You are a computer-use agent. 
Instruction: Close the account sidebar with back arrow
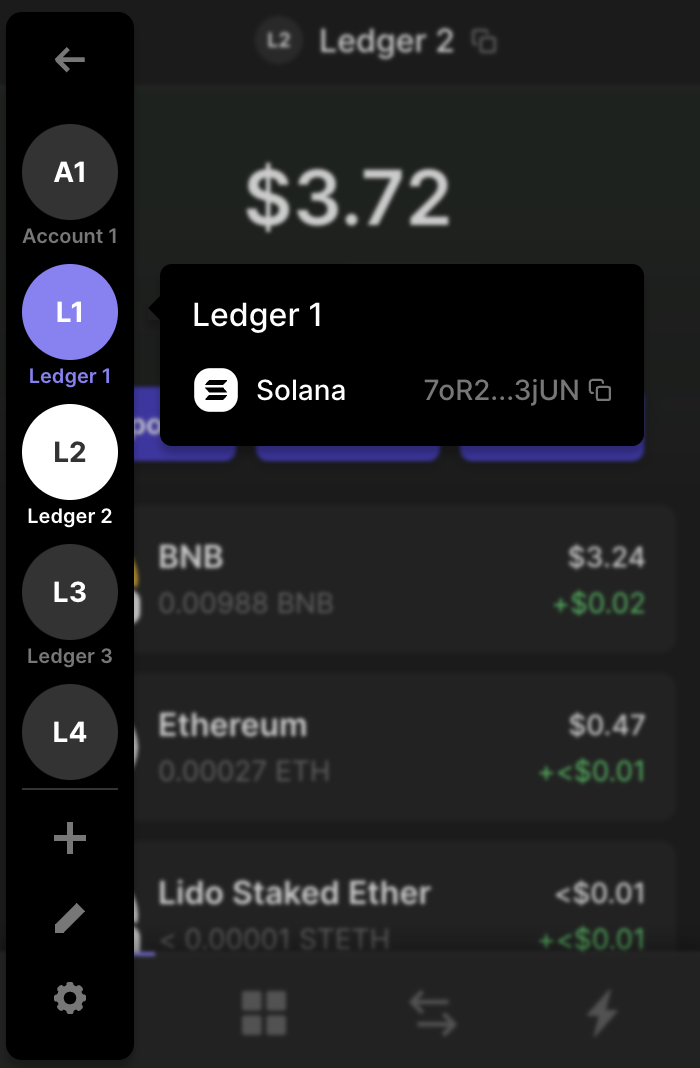pos(70,60)
